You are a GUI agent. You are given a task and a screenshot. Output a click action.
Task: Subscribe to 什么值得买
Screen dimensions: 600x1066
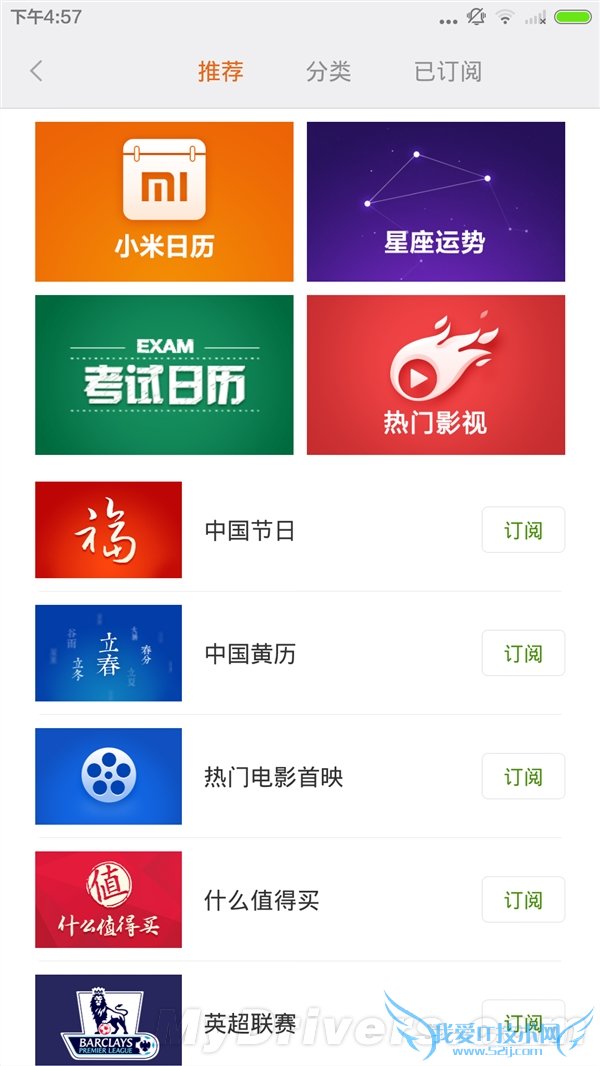523,900
